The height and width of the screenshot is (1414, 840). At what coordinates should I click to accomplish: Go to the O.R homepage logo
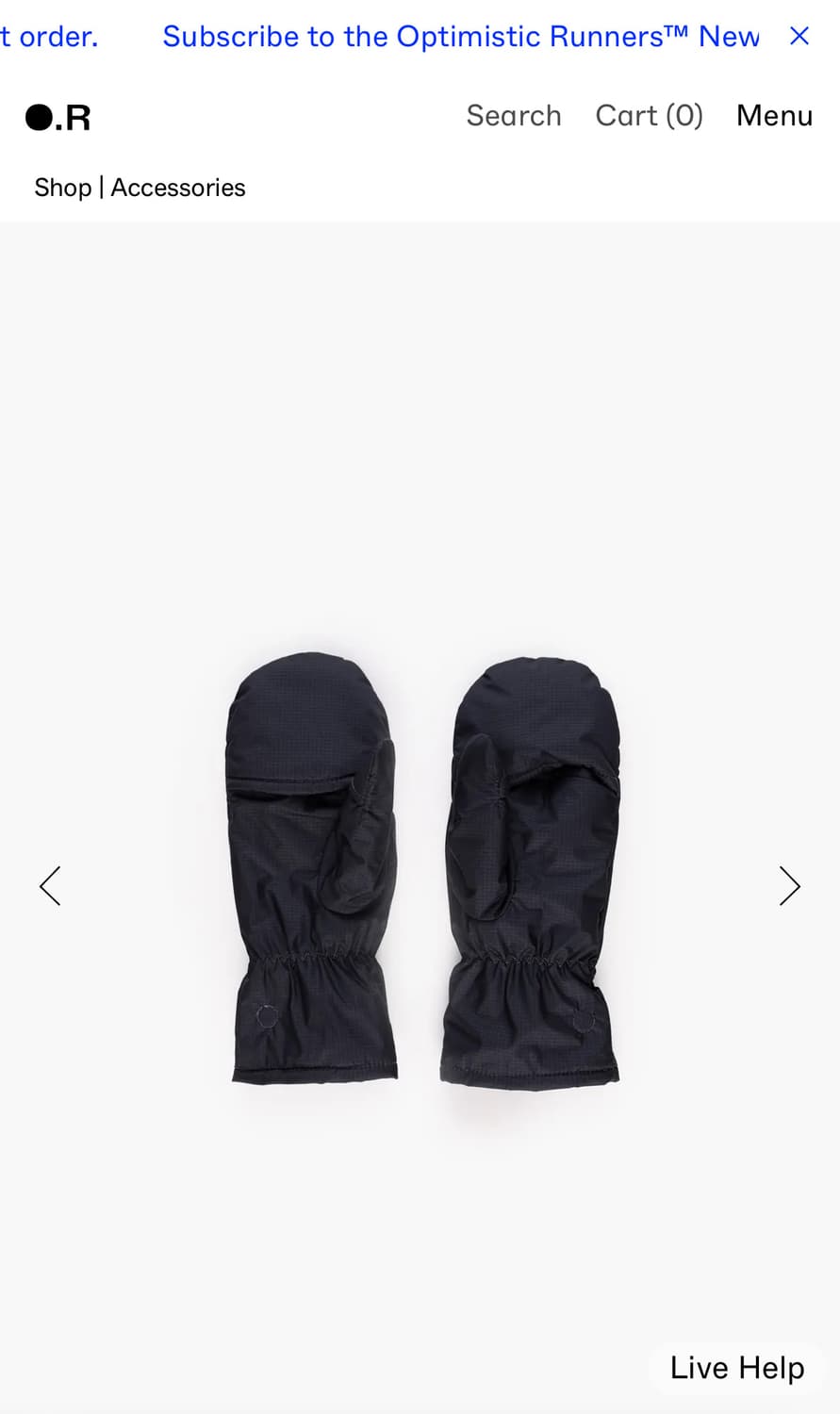(x=58, y=117)
